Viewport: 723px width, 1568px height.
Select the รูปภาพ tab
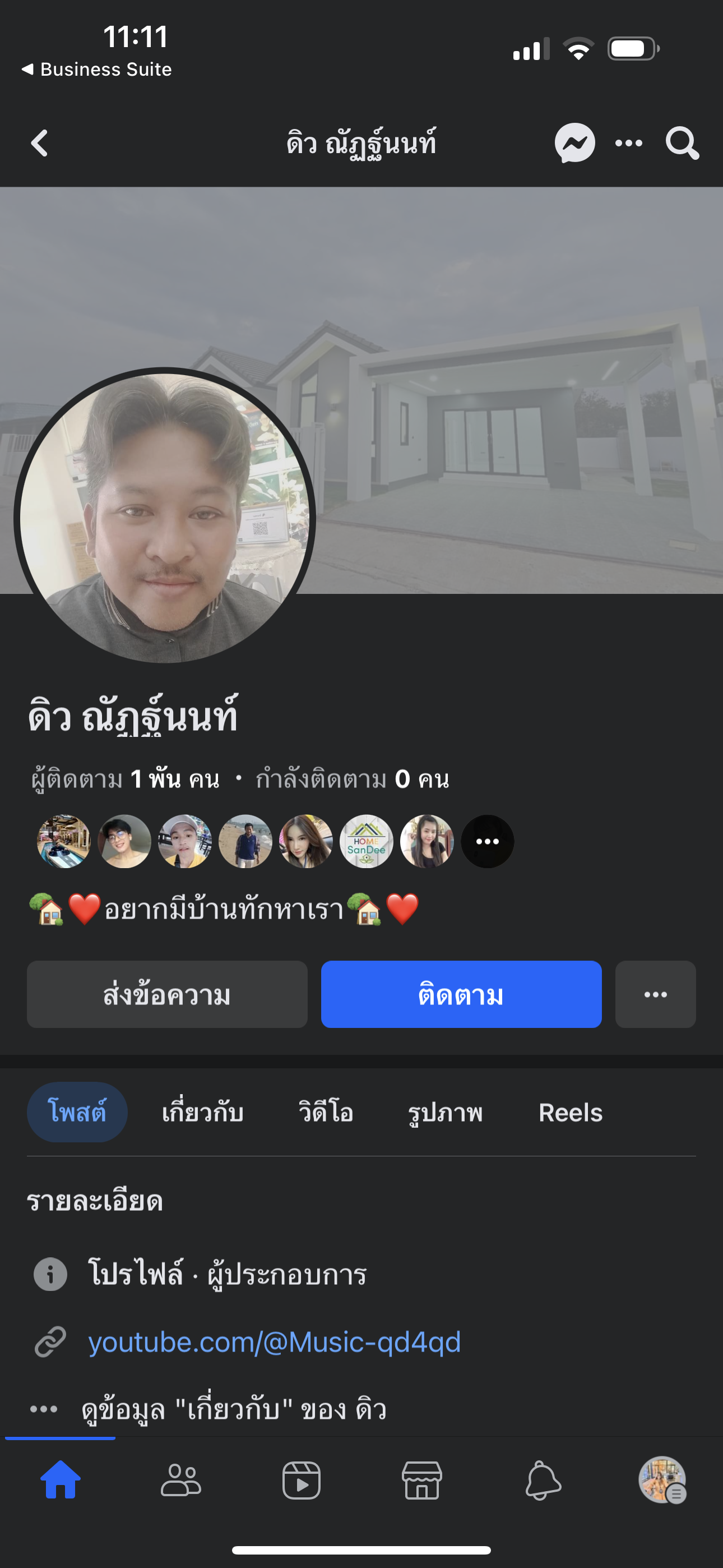[445, 1113]
